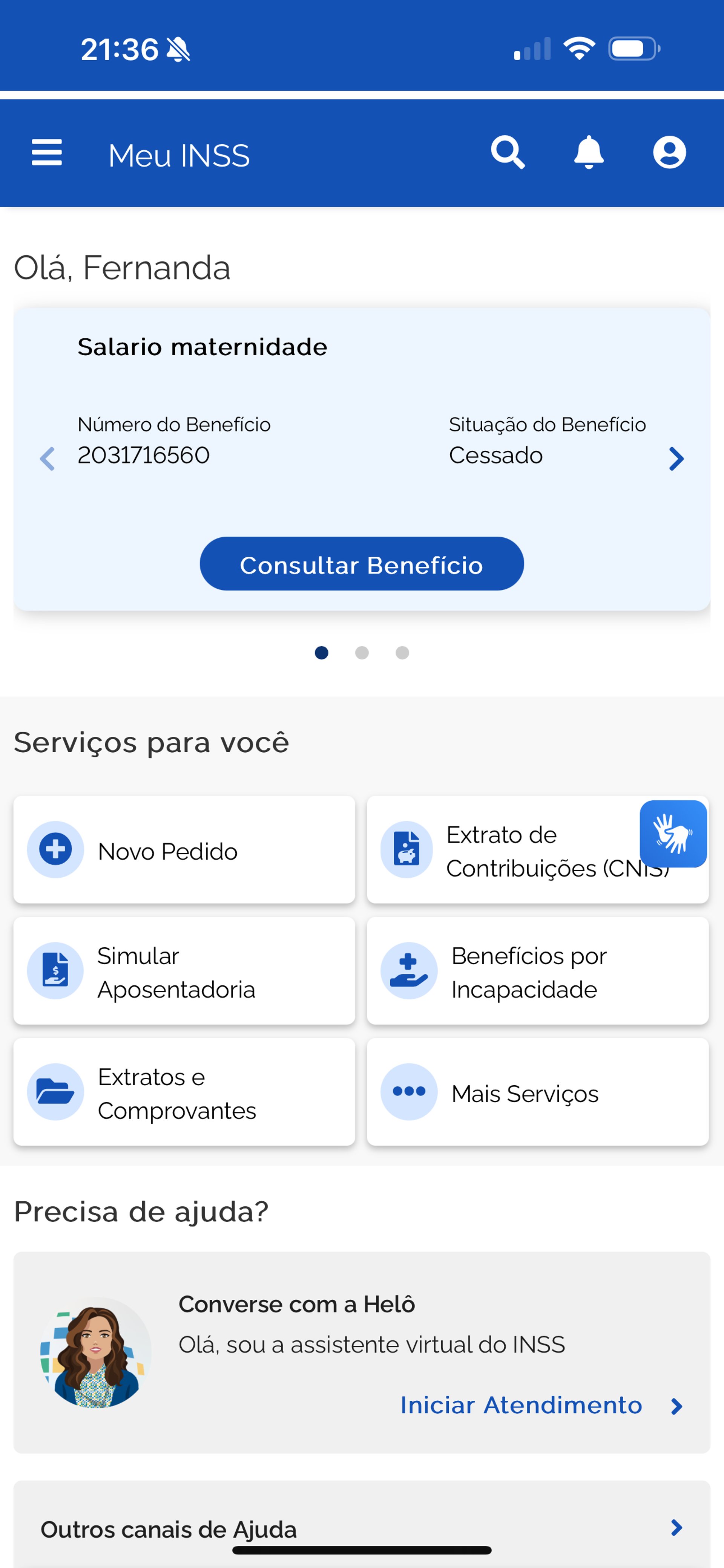The height and width of the screenshot is (1568, 724).
Task: Show the next benefit card arrow
Action: coord(676,458)
